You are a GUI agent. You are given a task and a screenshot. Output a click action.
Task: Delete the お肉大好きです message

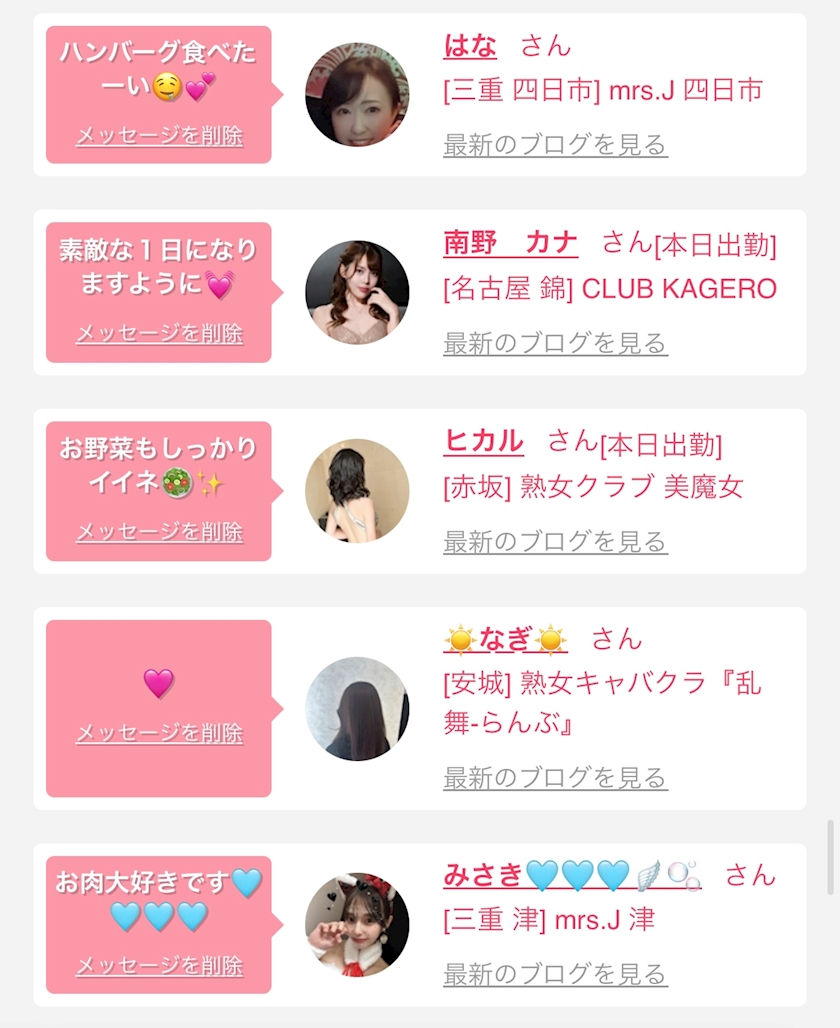click(159, 966)
